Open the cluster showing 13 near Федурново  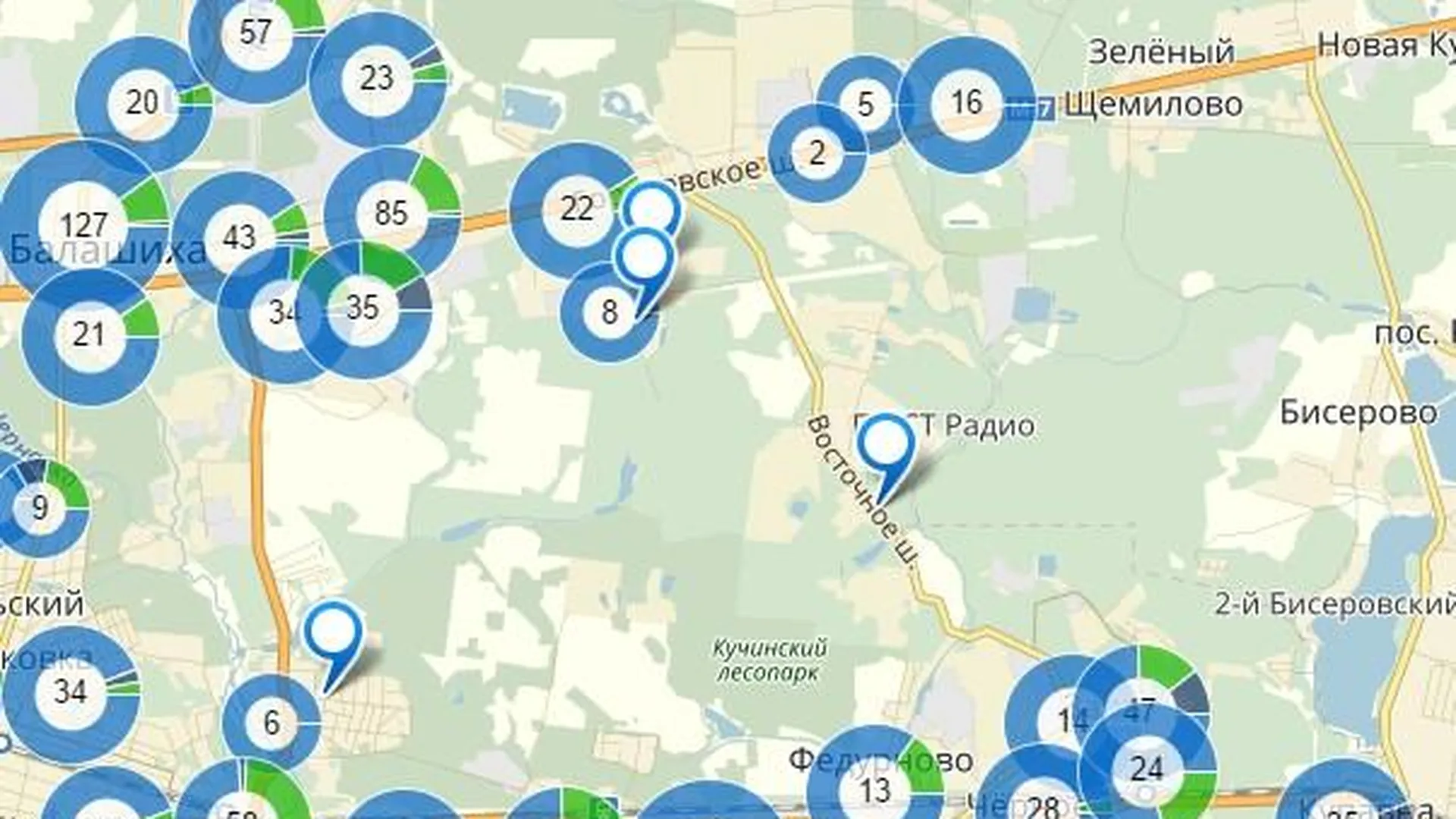[x=874, y=790]
